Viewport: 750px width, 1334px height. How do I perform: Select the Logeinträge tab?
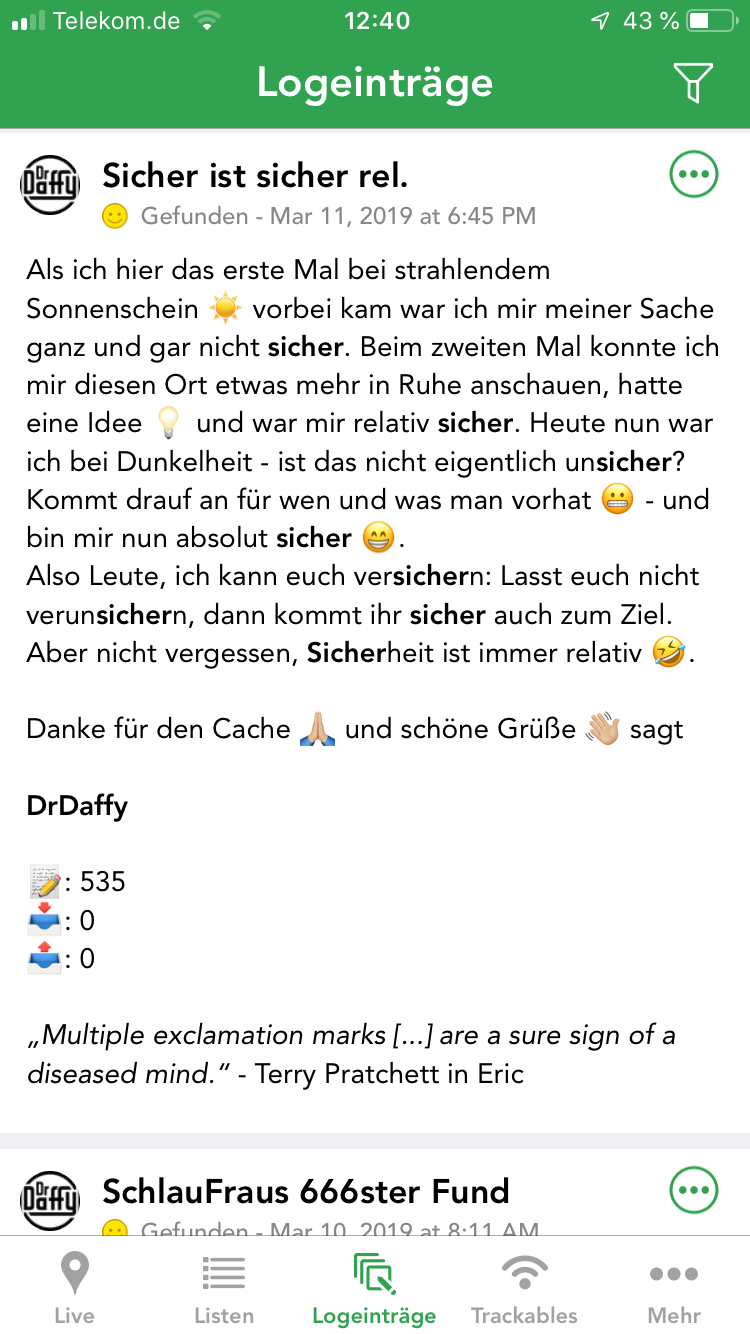[374, 1288]
